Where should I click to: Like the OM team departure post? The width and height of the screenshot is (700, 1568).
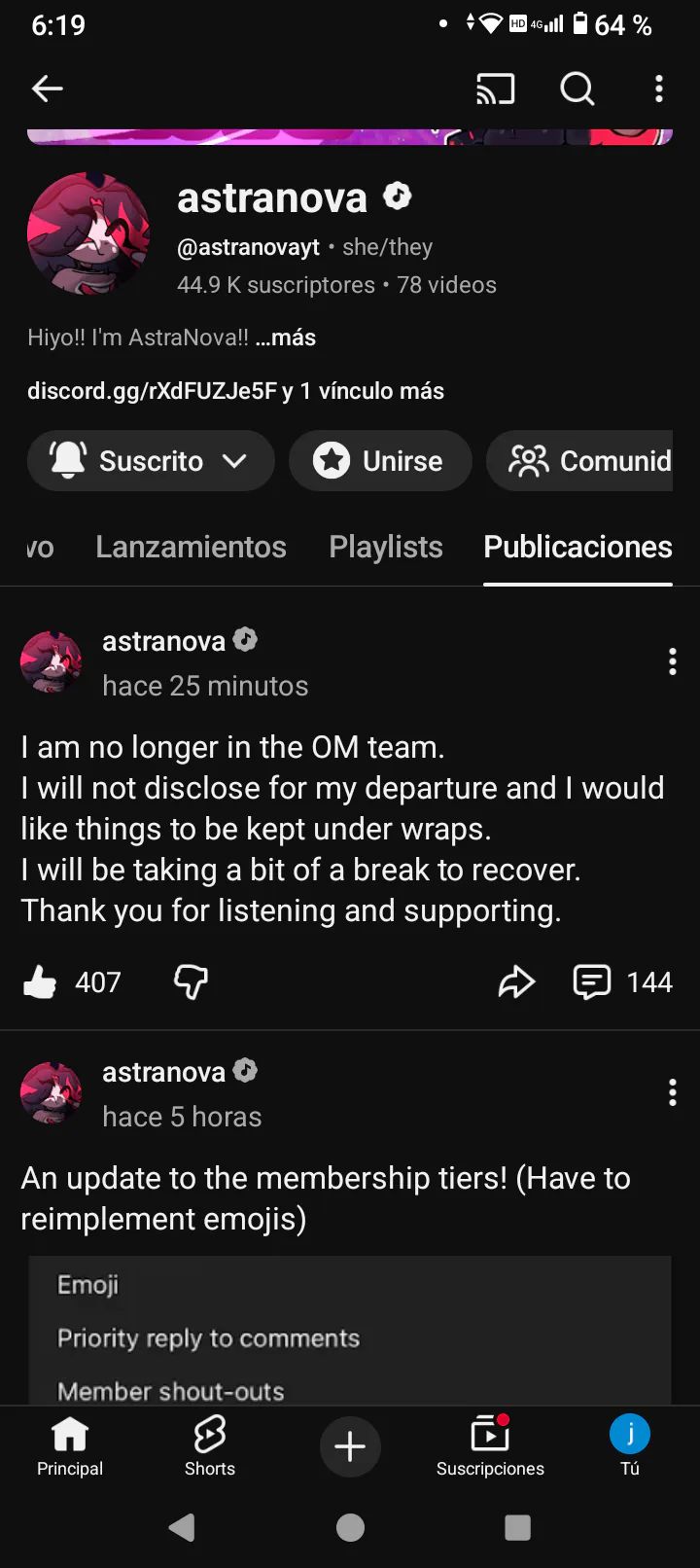coord(41,982)
